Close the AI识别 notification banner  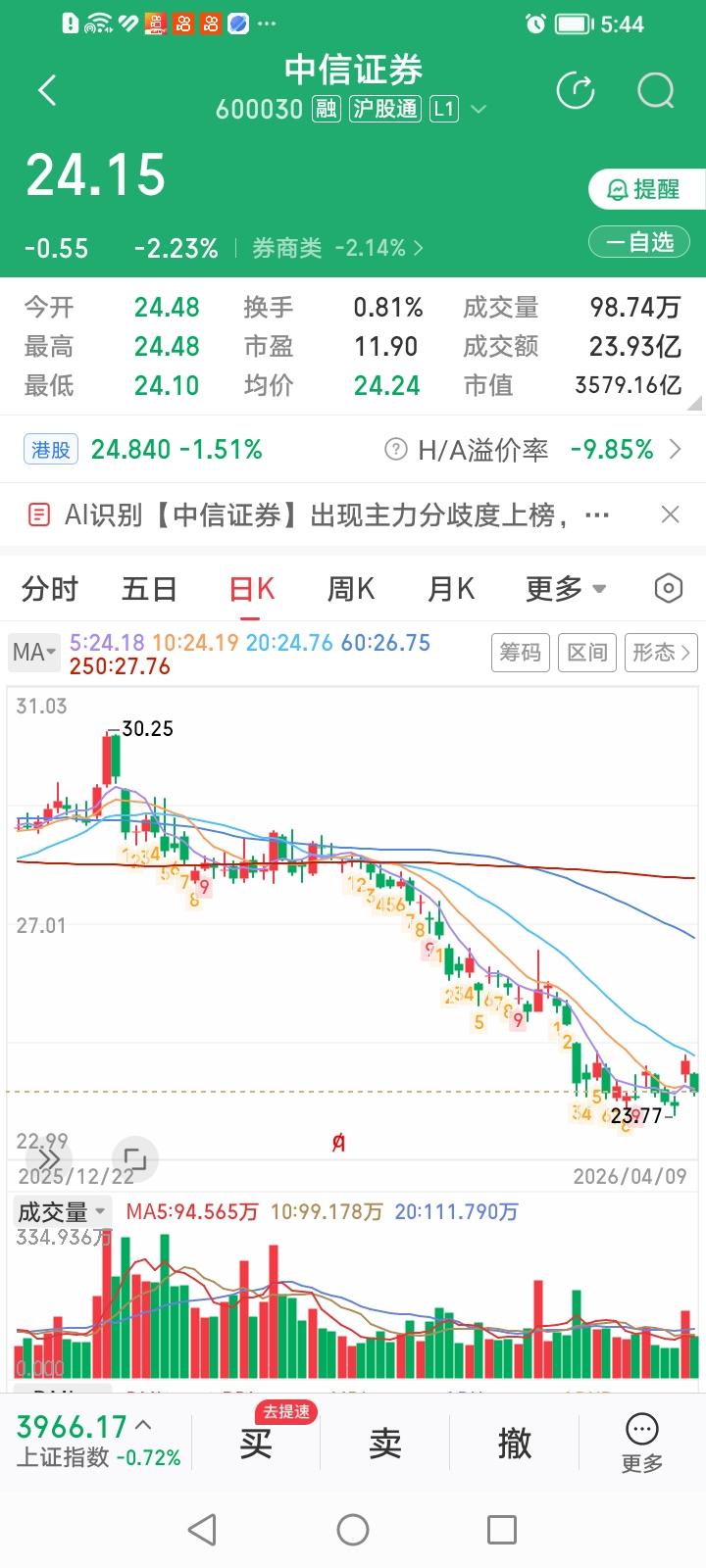[670, 514]
